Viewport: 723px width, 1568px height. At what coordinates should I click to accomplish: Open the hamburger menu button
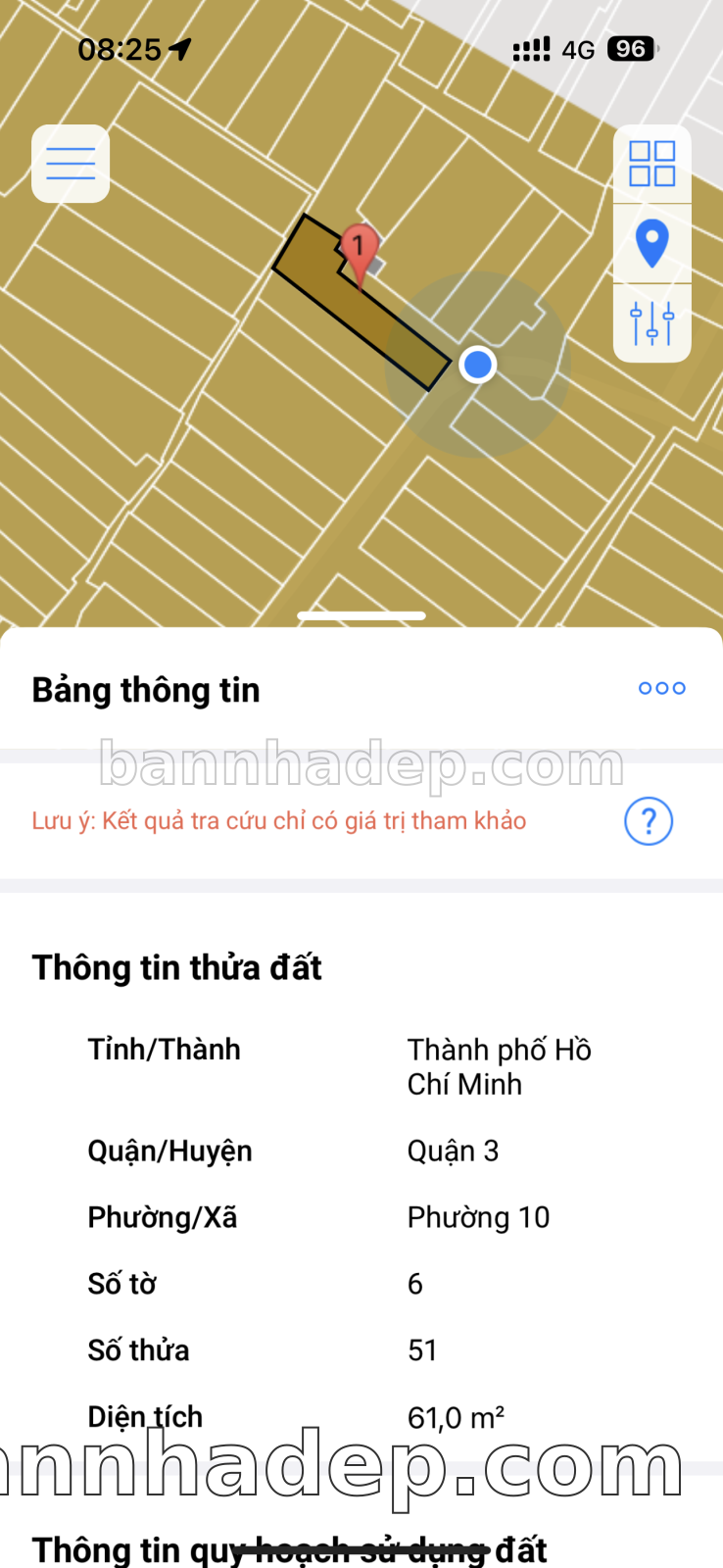71,164
